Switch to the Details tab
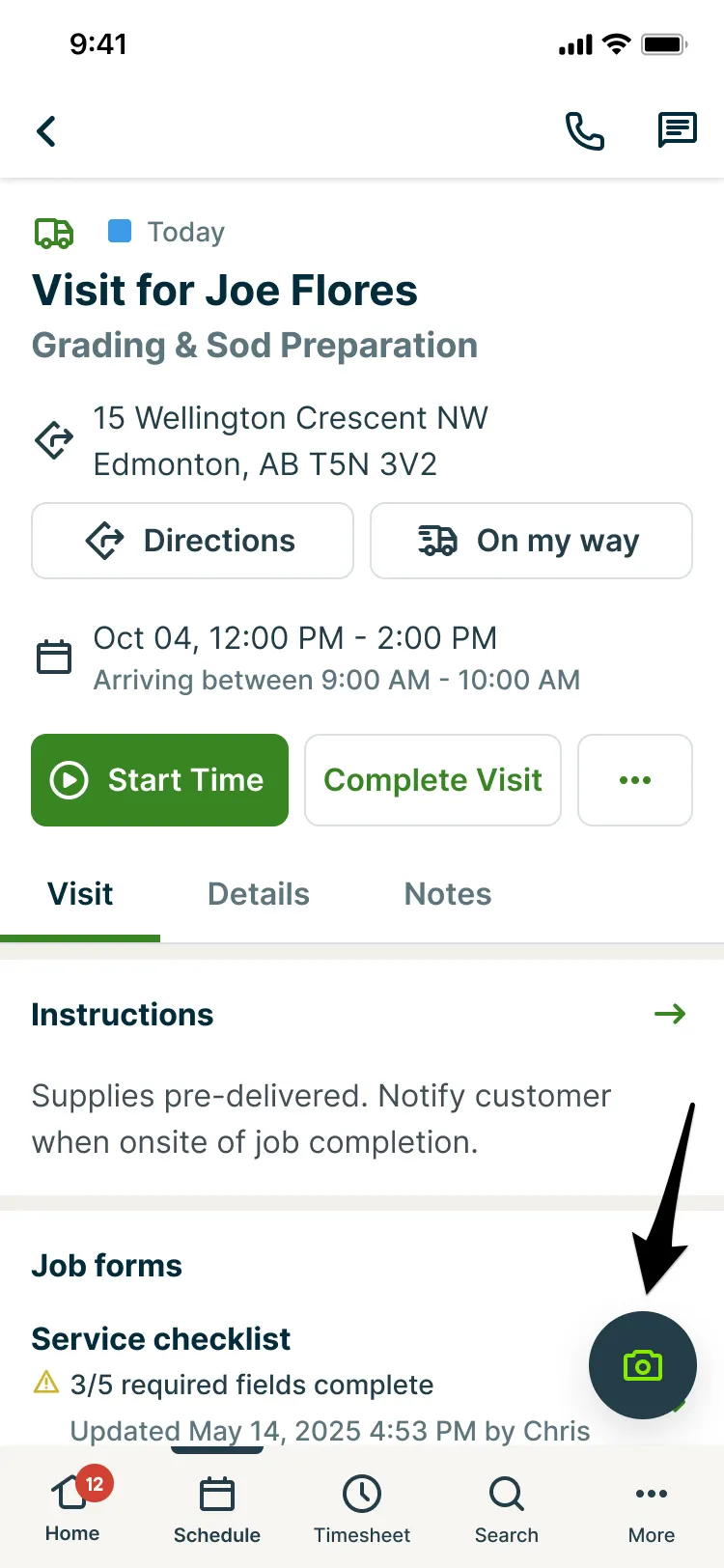724x1568 pixels. [x=259, y=894]
